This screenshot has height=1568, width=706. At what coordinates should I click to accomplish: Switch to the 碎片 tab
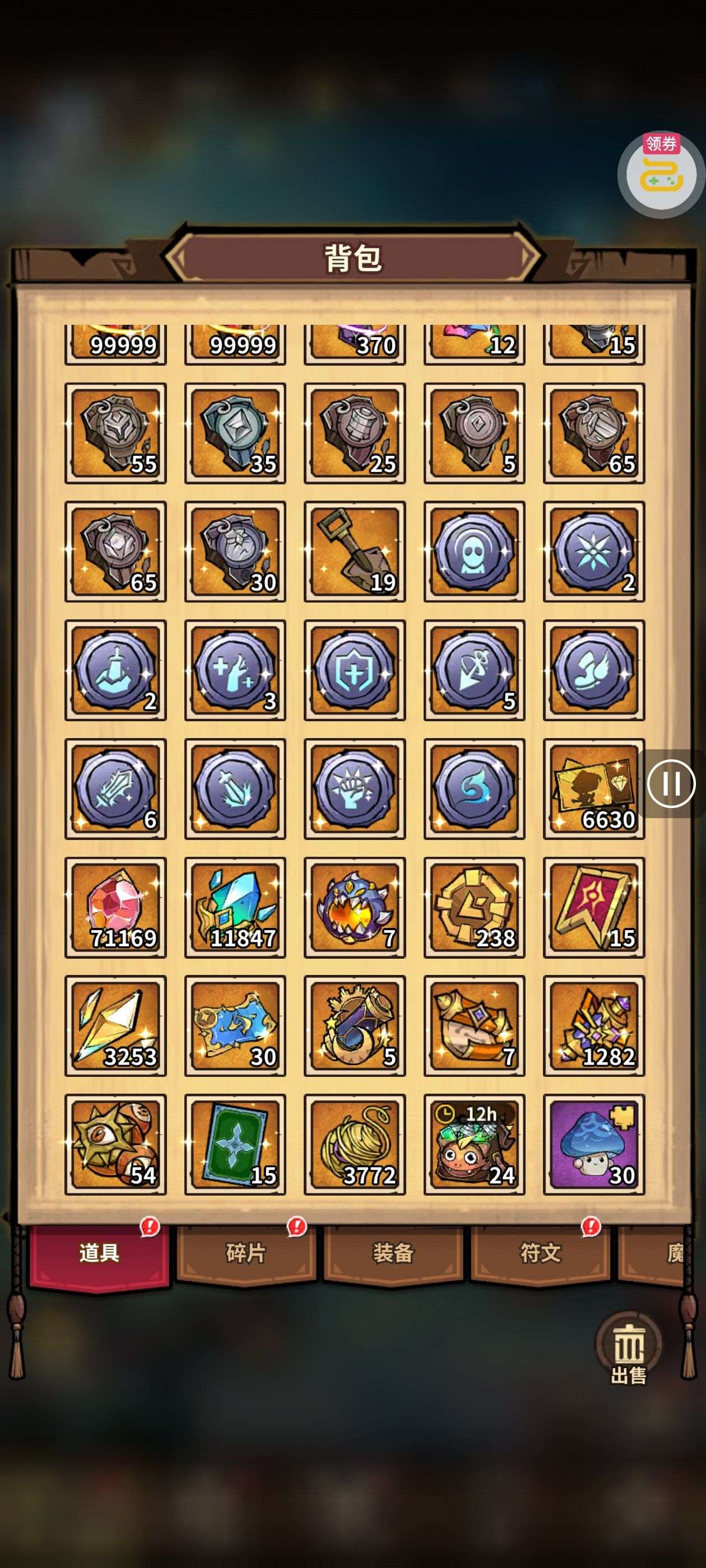pos(245,1253)
